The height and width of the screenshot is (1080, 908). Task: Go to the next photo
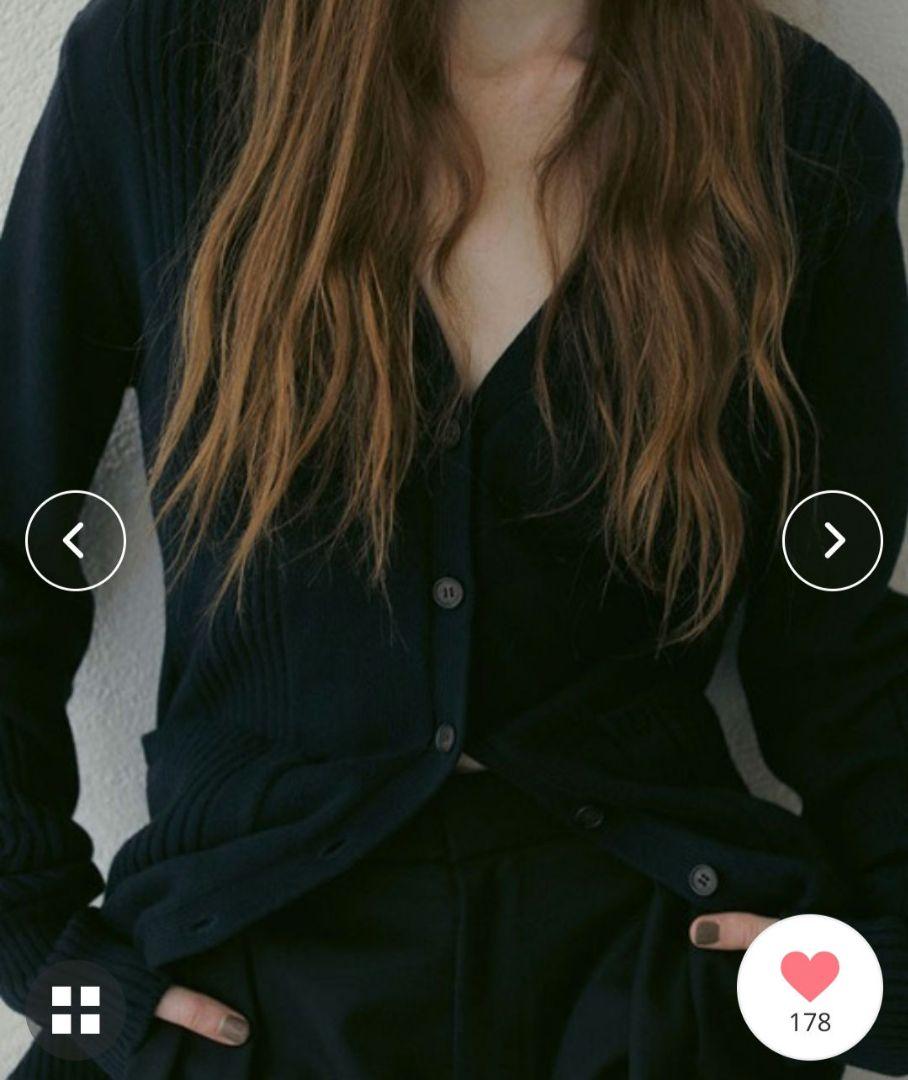point(832,541)
